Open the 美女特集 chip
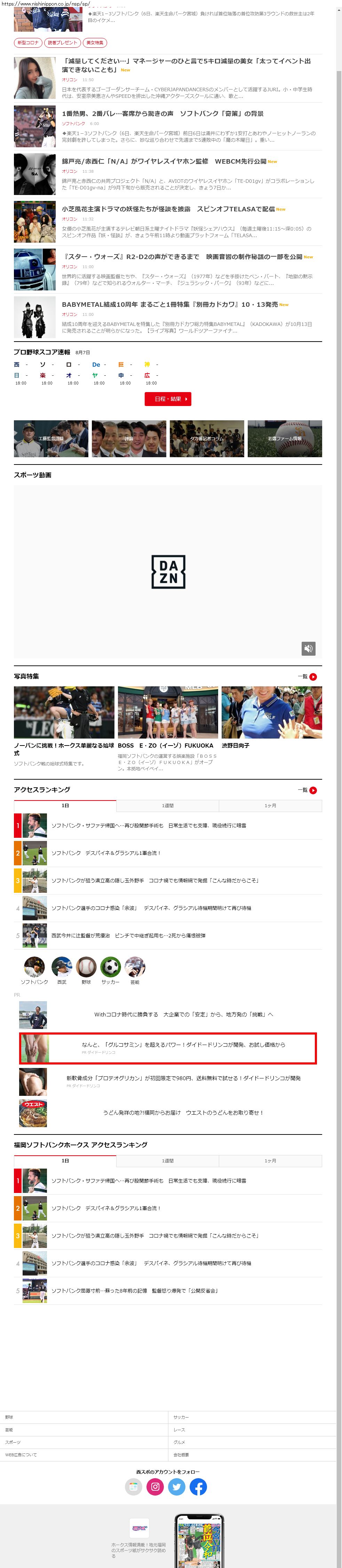342x1568 pixels. tap(94, 42)
